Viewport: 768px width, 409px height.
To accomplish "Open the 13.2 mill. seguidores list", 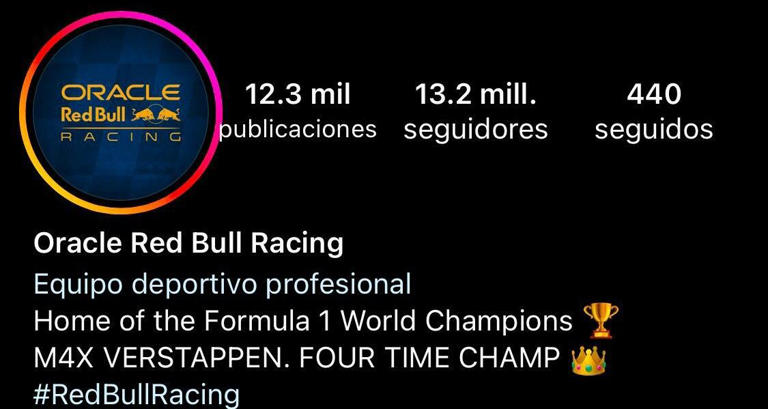I will pos(476,112).
